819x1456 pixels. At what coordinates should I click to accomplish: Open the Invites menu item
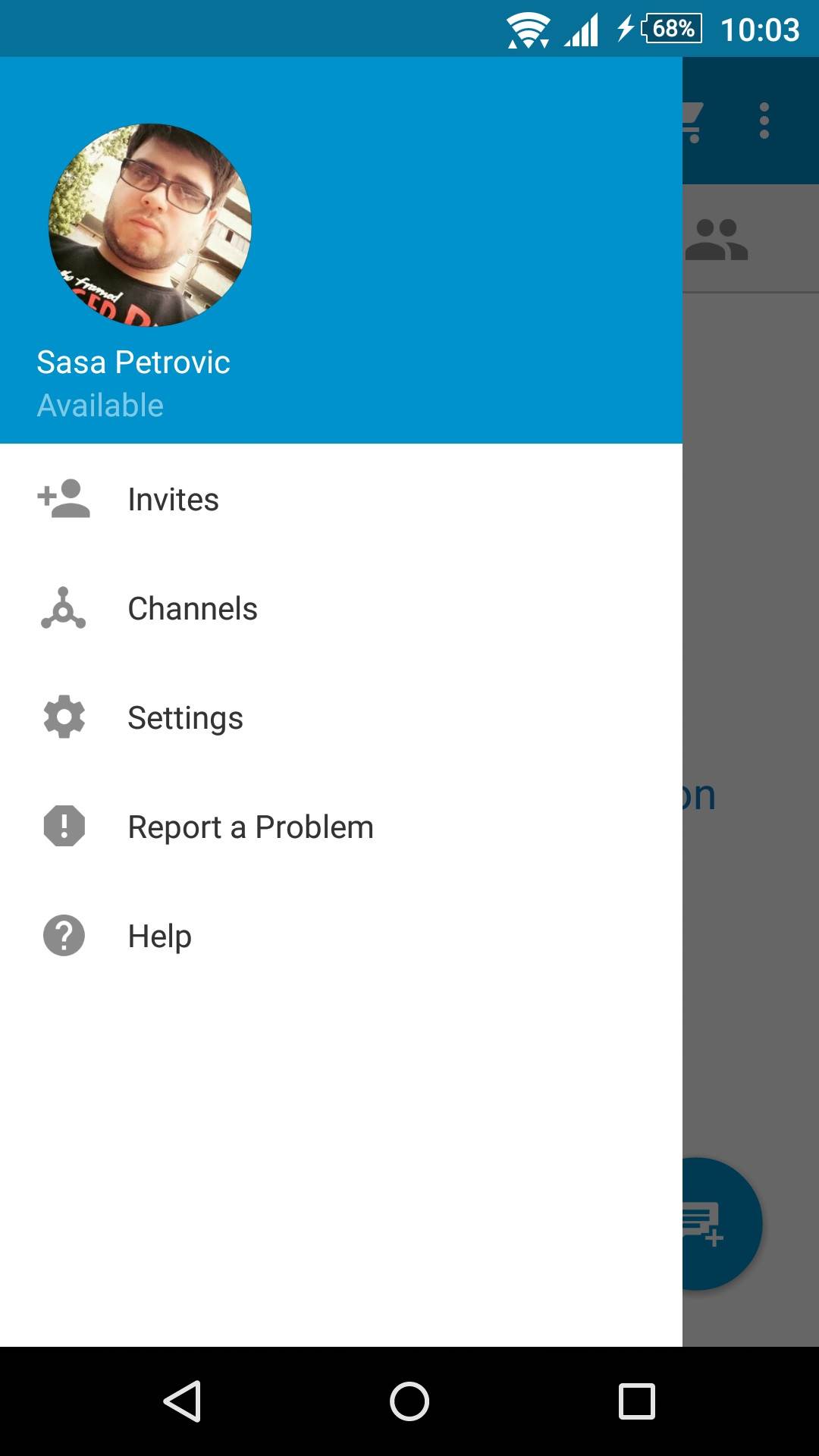pos(173,500)
